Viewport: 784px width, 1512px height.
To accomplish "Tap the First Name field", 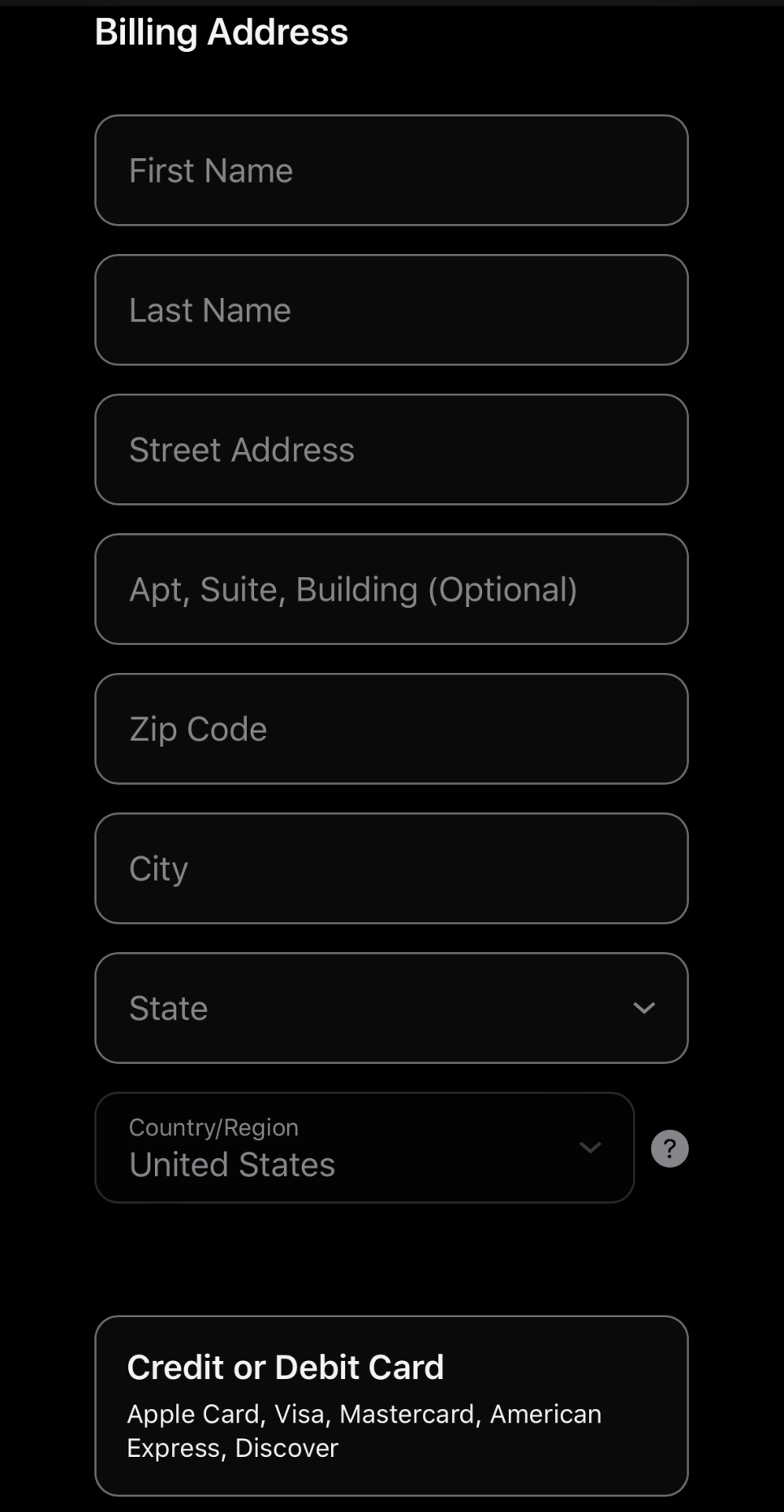I will pyautogui.click(x=391, y=170).
